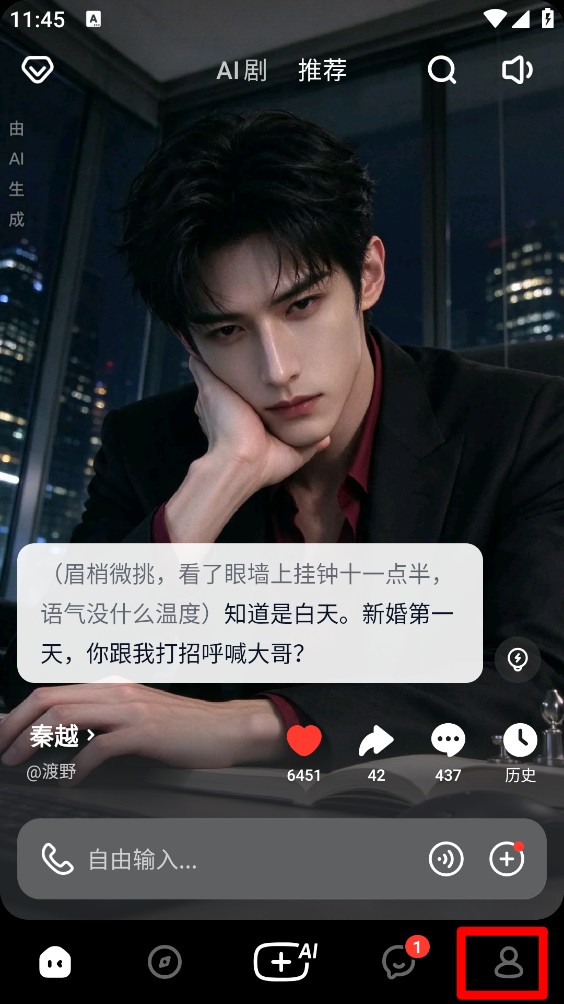Tap the voice input icon in input bar
This screenshot has height=1004, width=564.
tap(446, 859)
